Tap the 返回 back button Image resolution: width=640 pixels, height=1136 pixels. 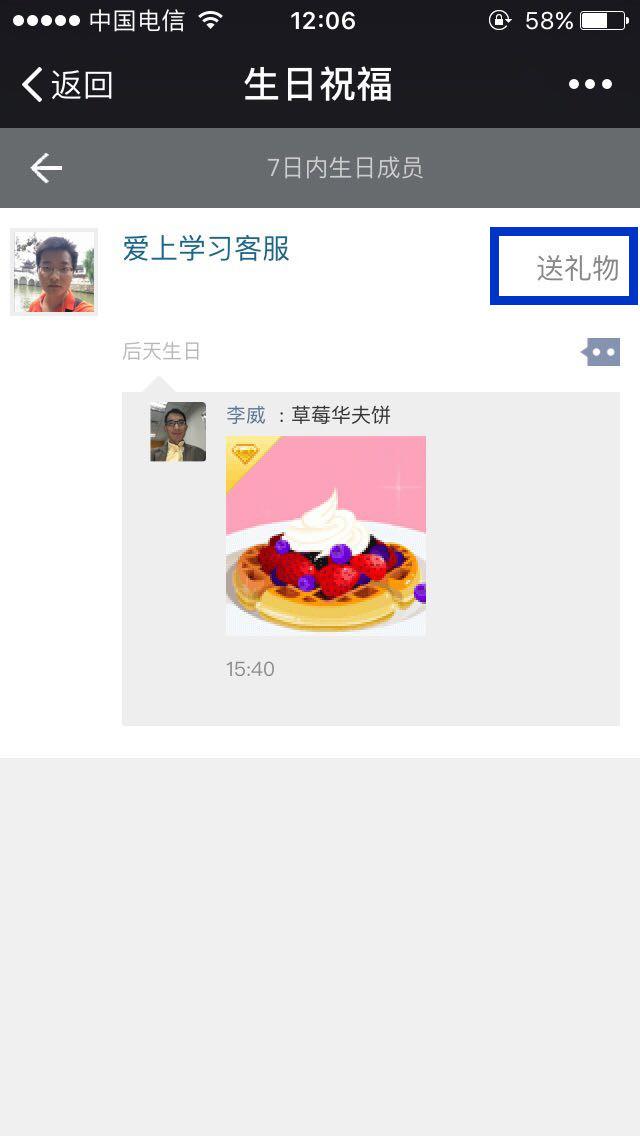pos(66,85)
